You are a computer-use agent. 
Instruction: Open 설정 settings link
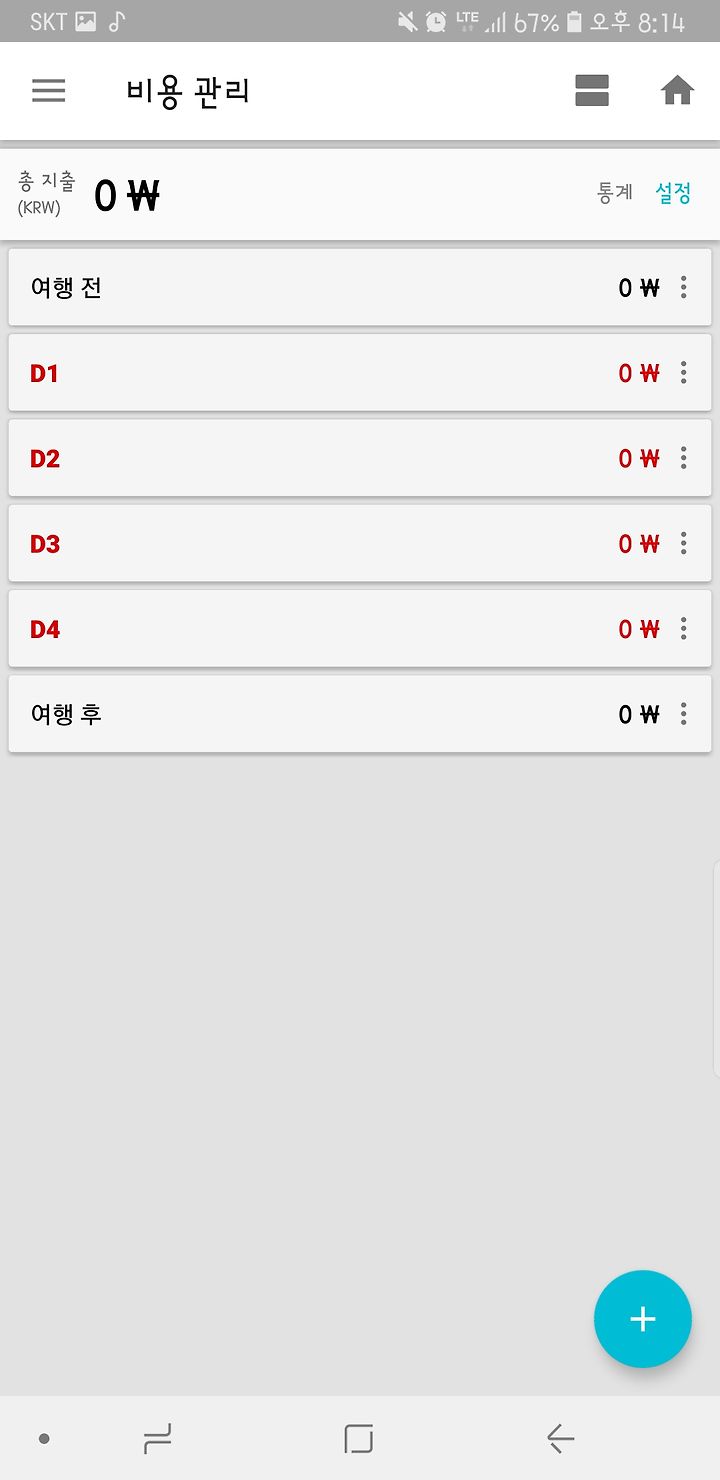(x=673, y=194)
